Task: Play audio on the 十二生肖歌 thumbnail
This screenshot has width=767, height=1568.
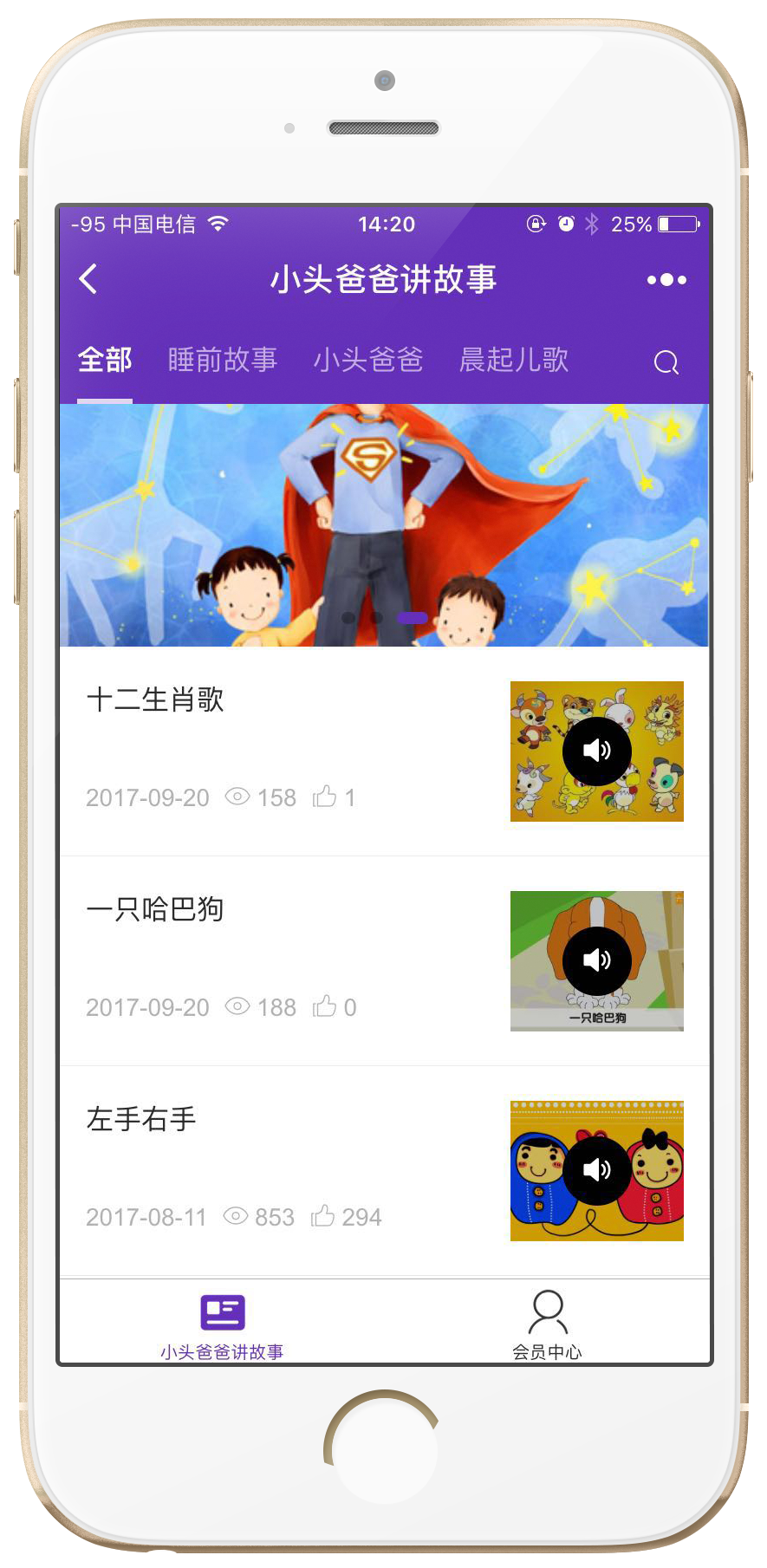Action: [596, 751]
